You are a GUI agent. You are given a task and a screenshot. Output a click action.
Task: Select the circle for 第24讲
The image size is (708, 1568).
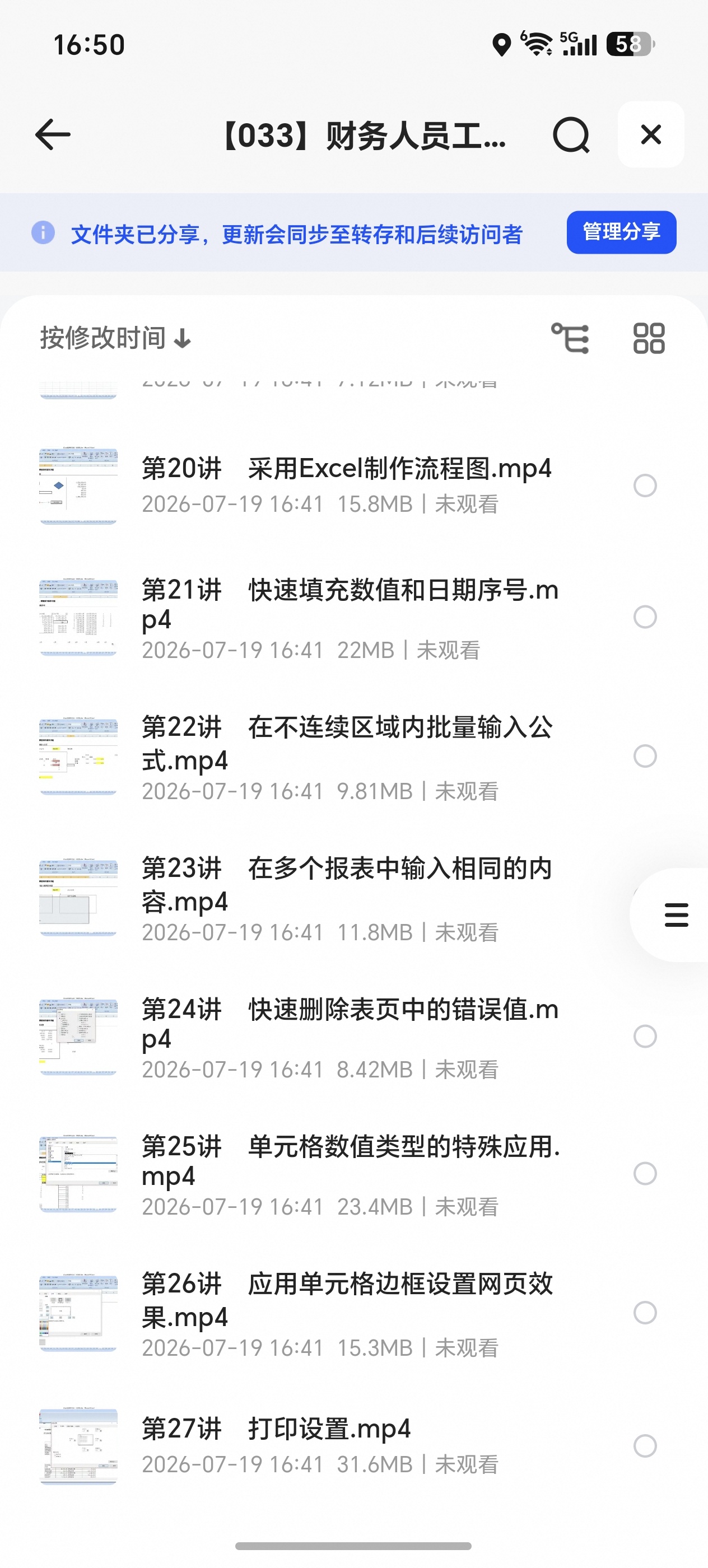point(645,1036)
